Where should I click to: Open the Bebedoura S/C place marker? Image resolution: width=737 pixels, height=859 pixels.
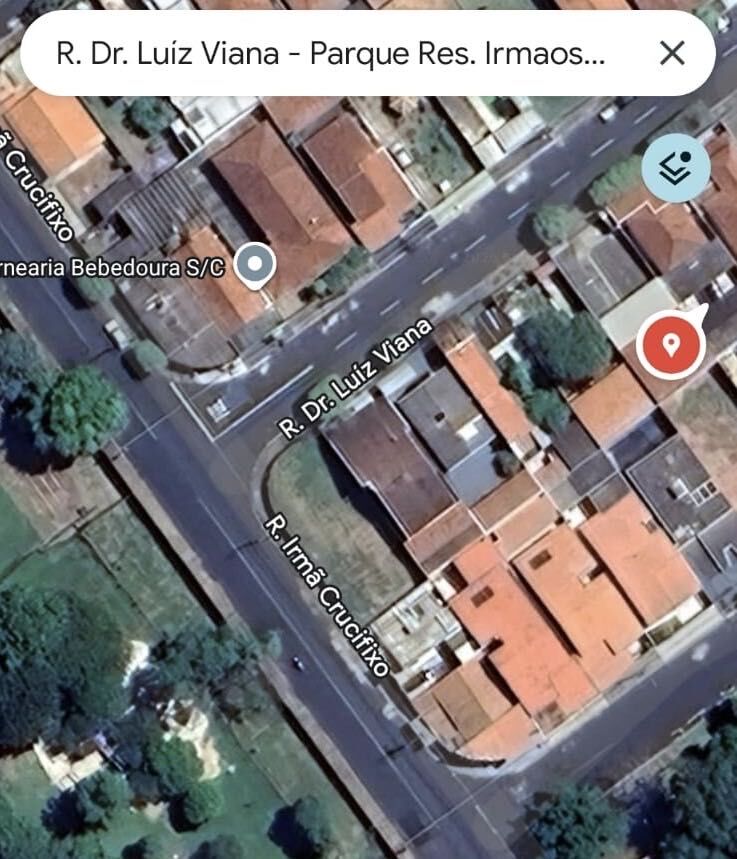tap(257, 265)
